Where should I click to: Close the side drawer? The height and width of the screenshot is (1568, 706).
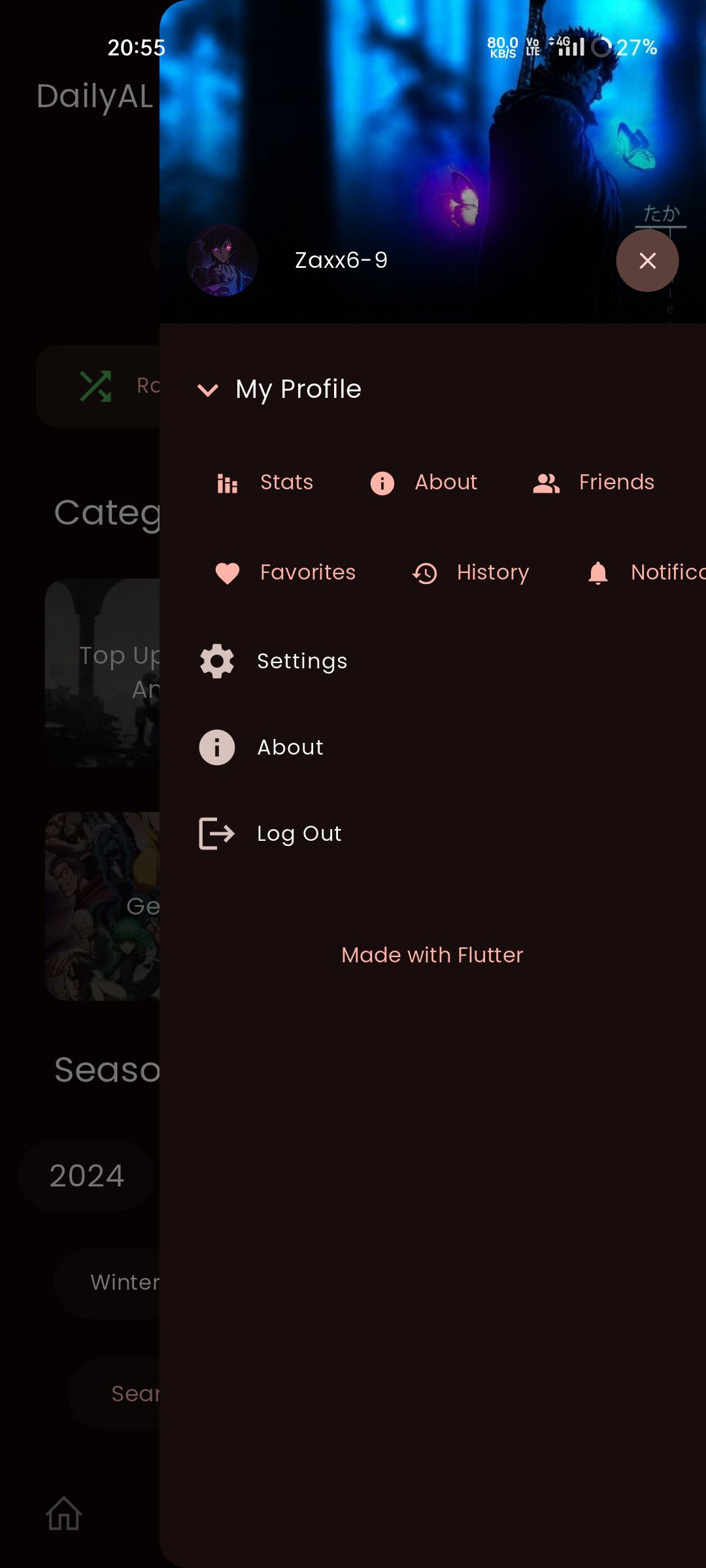[647, 261]
